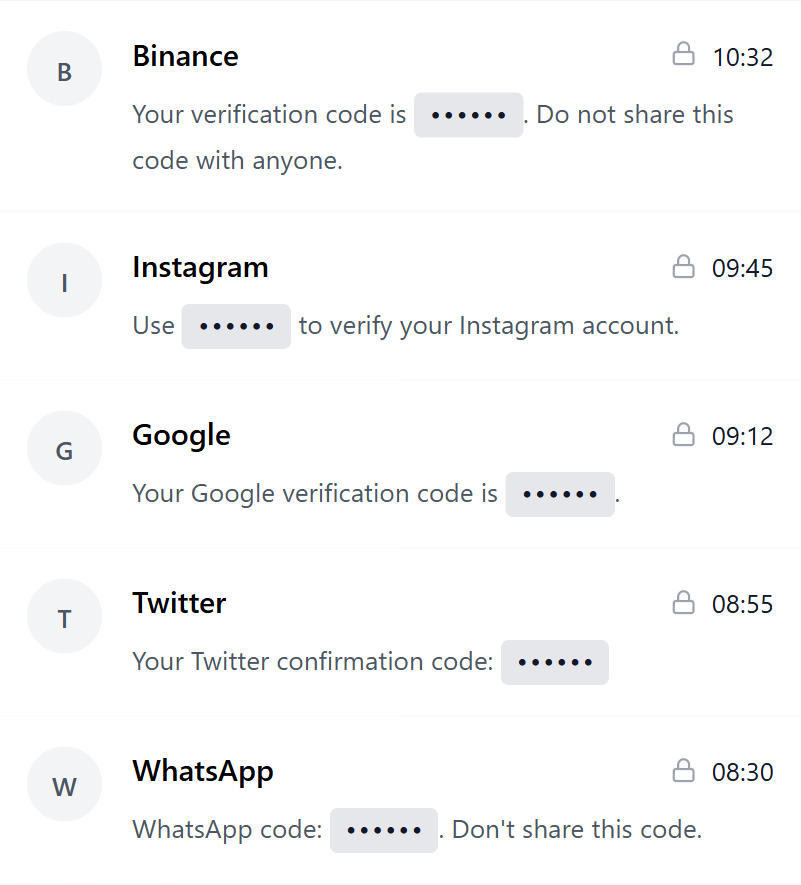
Task: Select the Instagram avatar icon
Action: (x=64, y=280)
